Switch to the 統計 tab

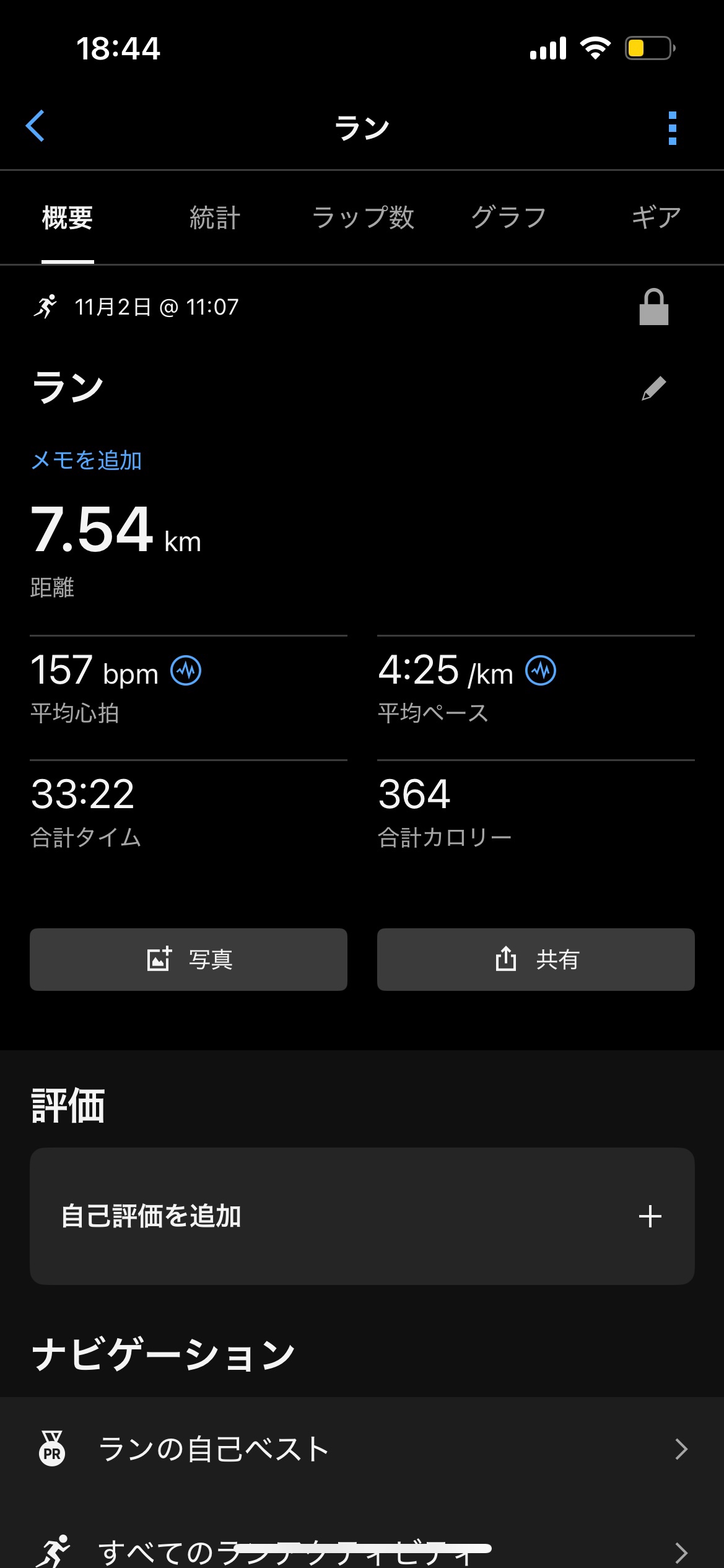(214, 218)
